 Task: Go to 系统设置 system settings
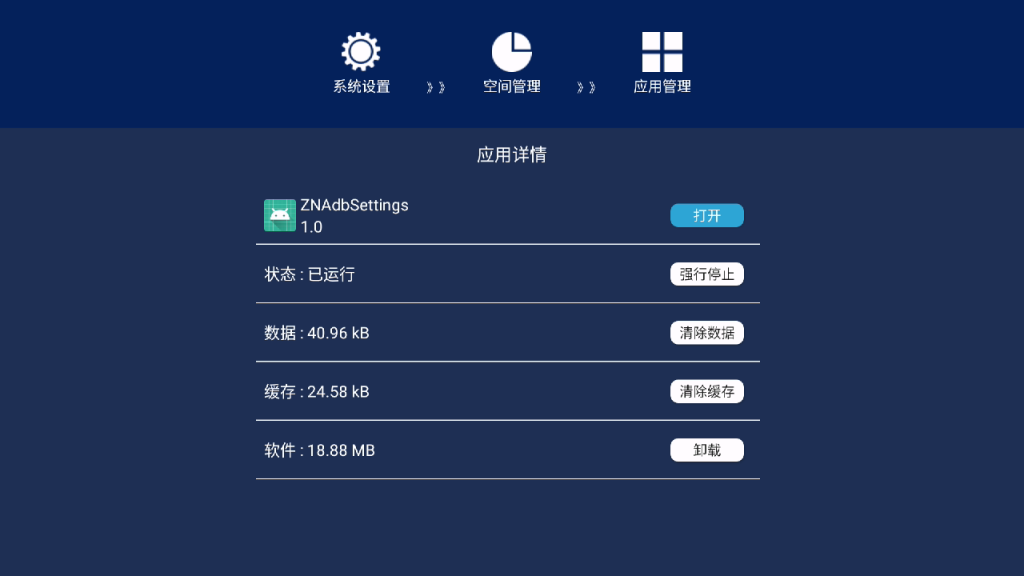pyautogui.click(x=361, y=63)
